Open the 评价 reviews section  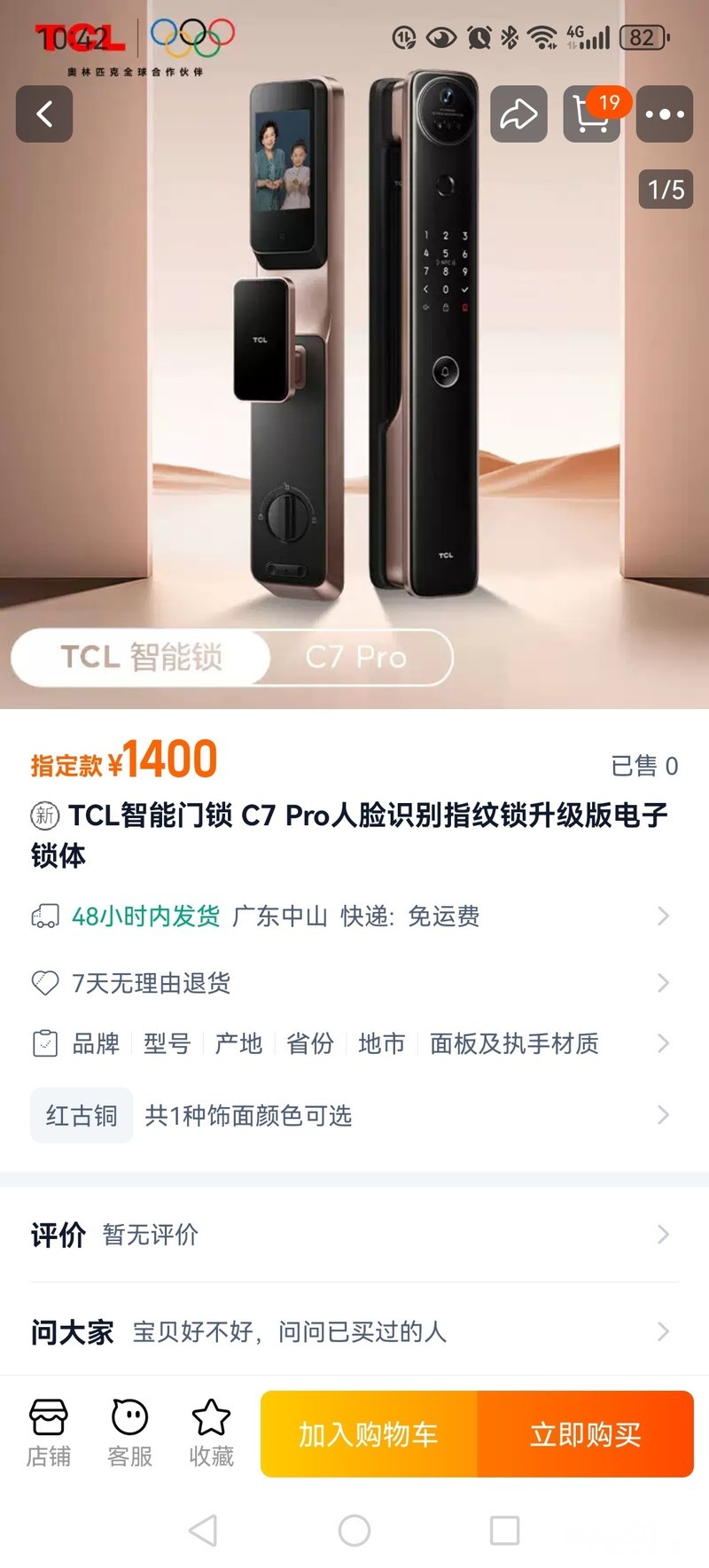pyautogui.click(x=353, y=1235)
